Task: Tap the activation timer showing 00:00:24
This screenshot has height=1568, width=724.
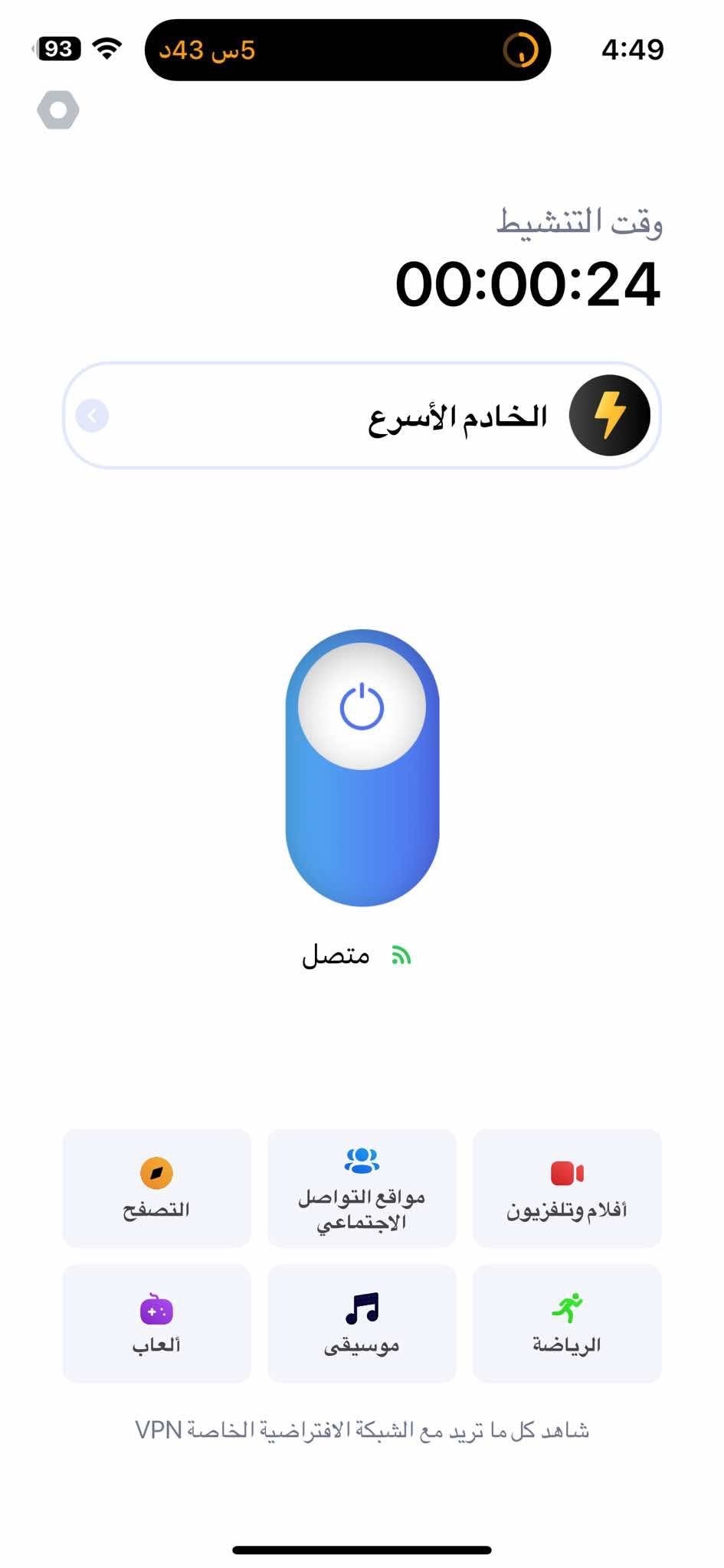Action: tap(530, 283)
